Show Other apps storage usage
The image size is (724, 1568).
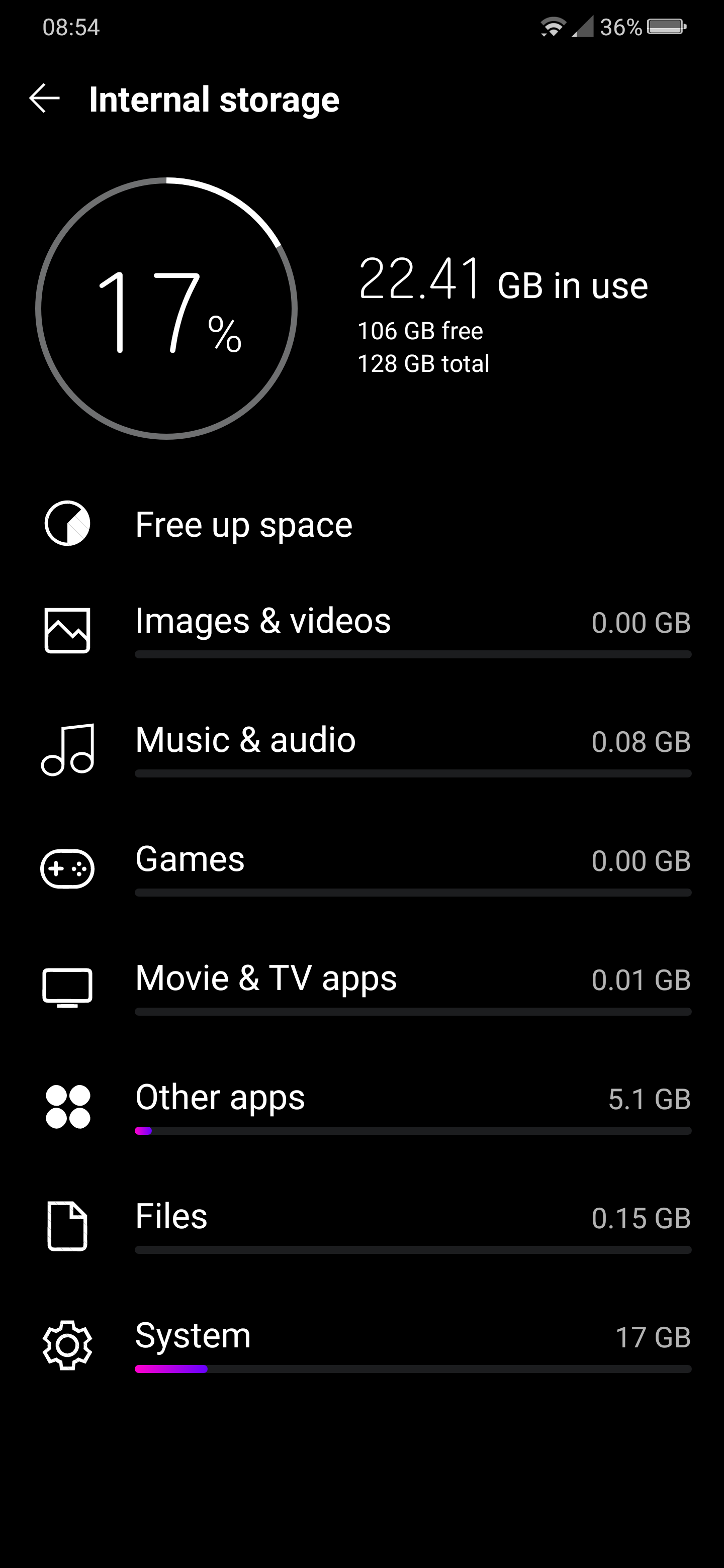pos(361,1107)
